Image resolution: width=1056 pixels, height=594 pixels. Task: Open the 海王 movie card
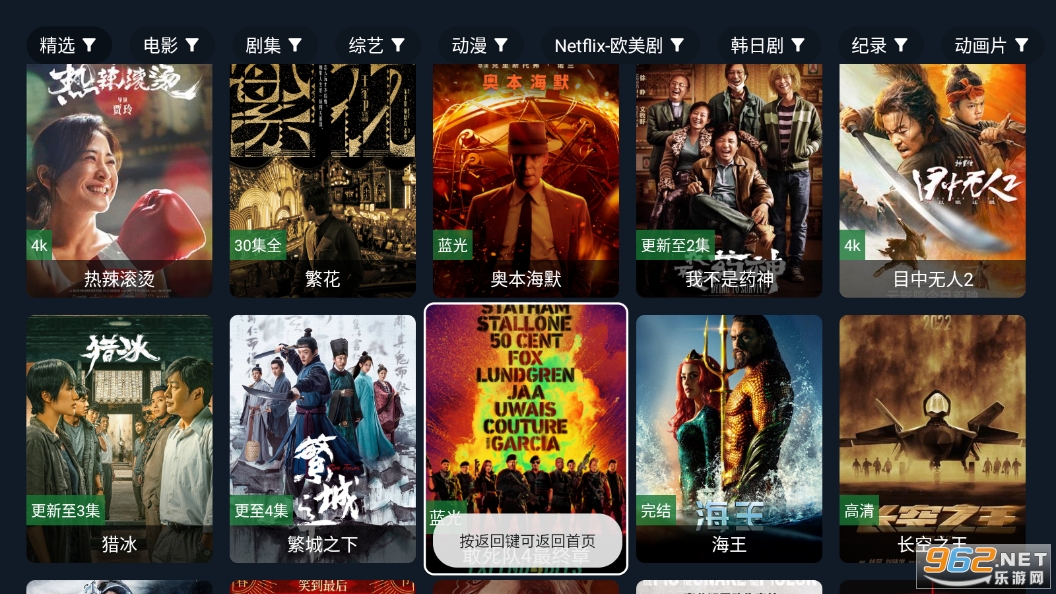tap(729, 438)
